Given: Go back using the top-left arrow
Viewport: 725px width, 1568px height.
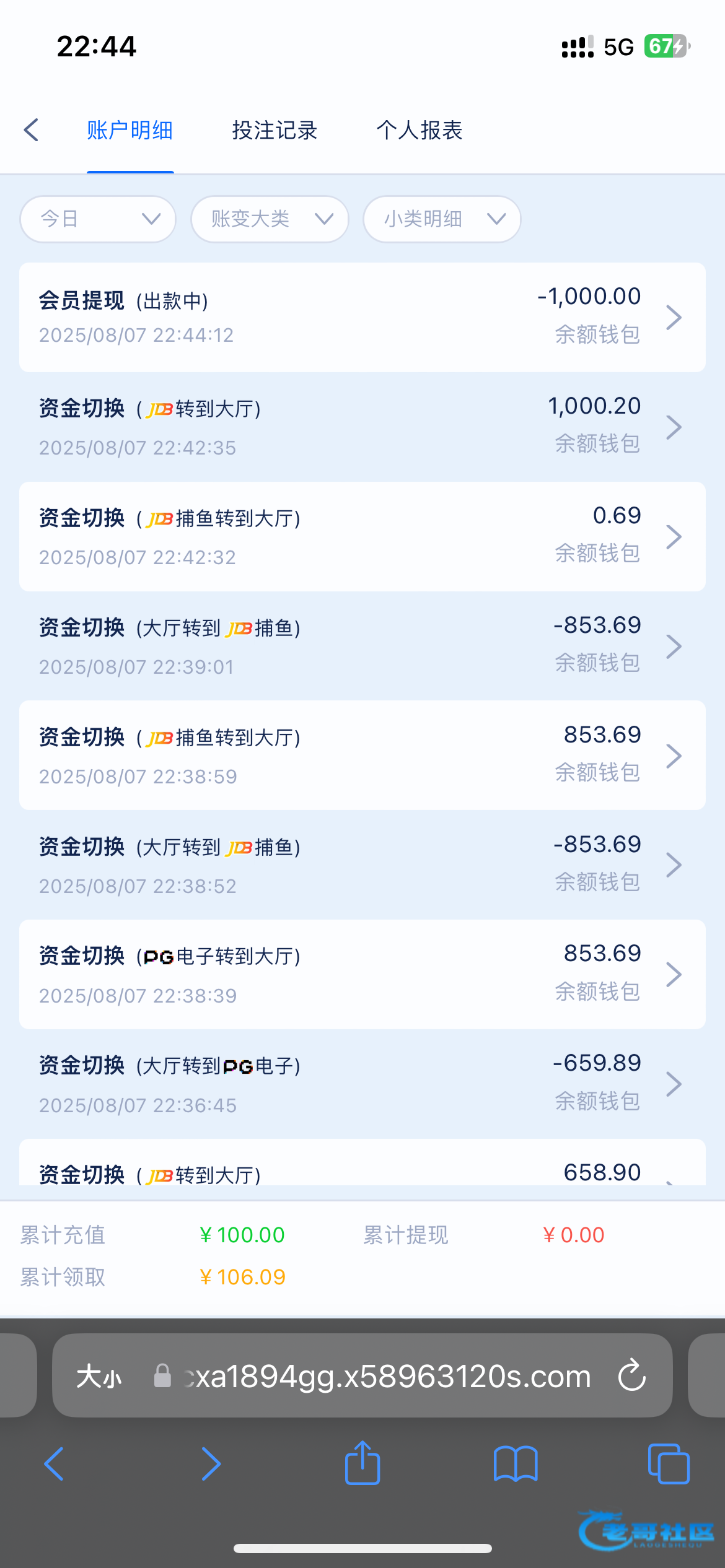Looking at the screenshot, I should coord(32,130).
